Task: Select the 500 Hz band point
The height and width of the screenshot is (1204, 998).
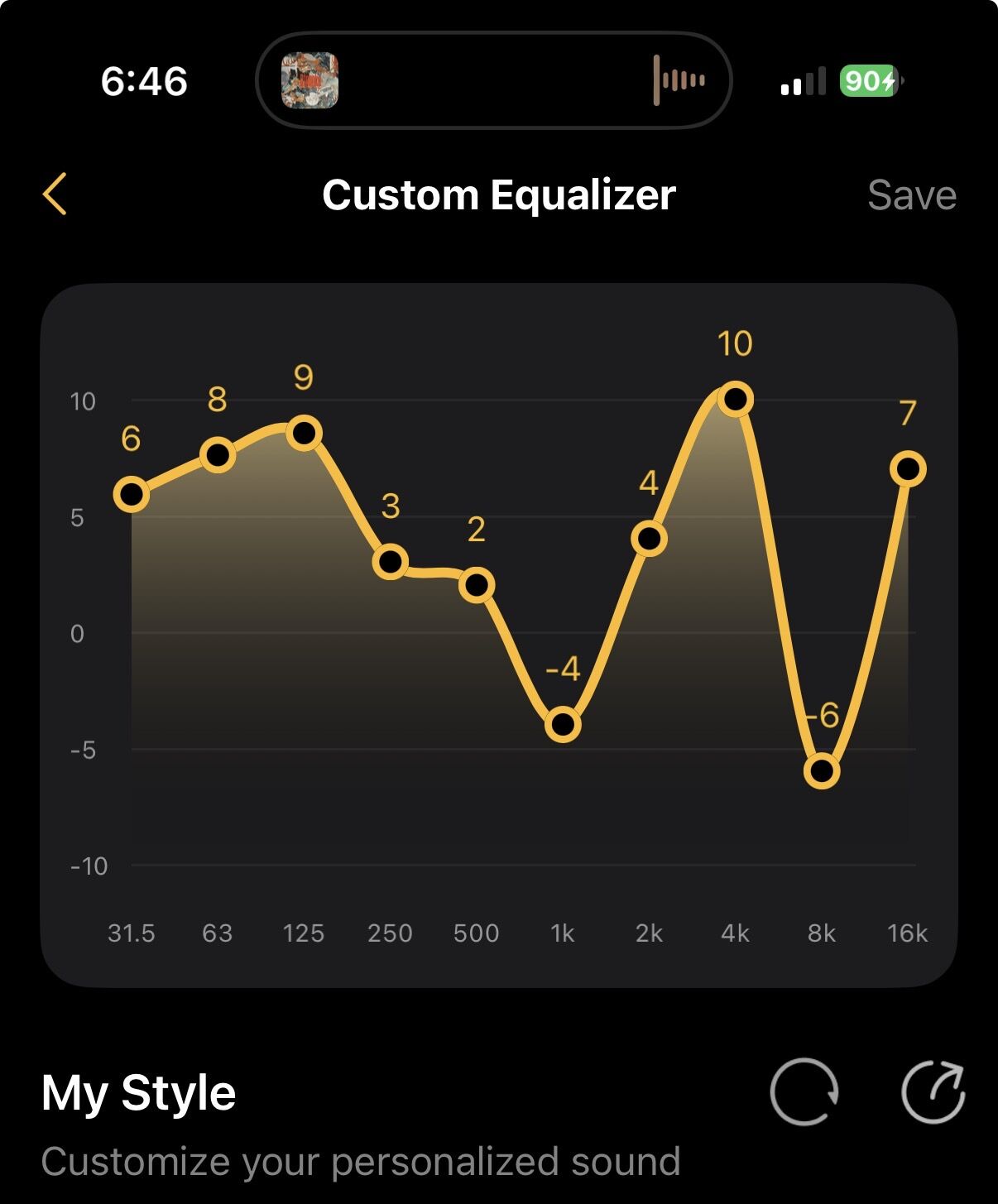Action: coord(477,585)
